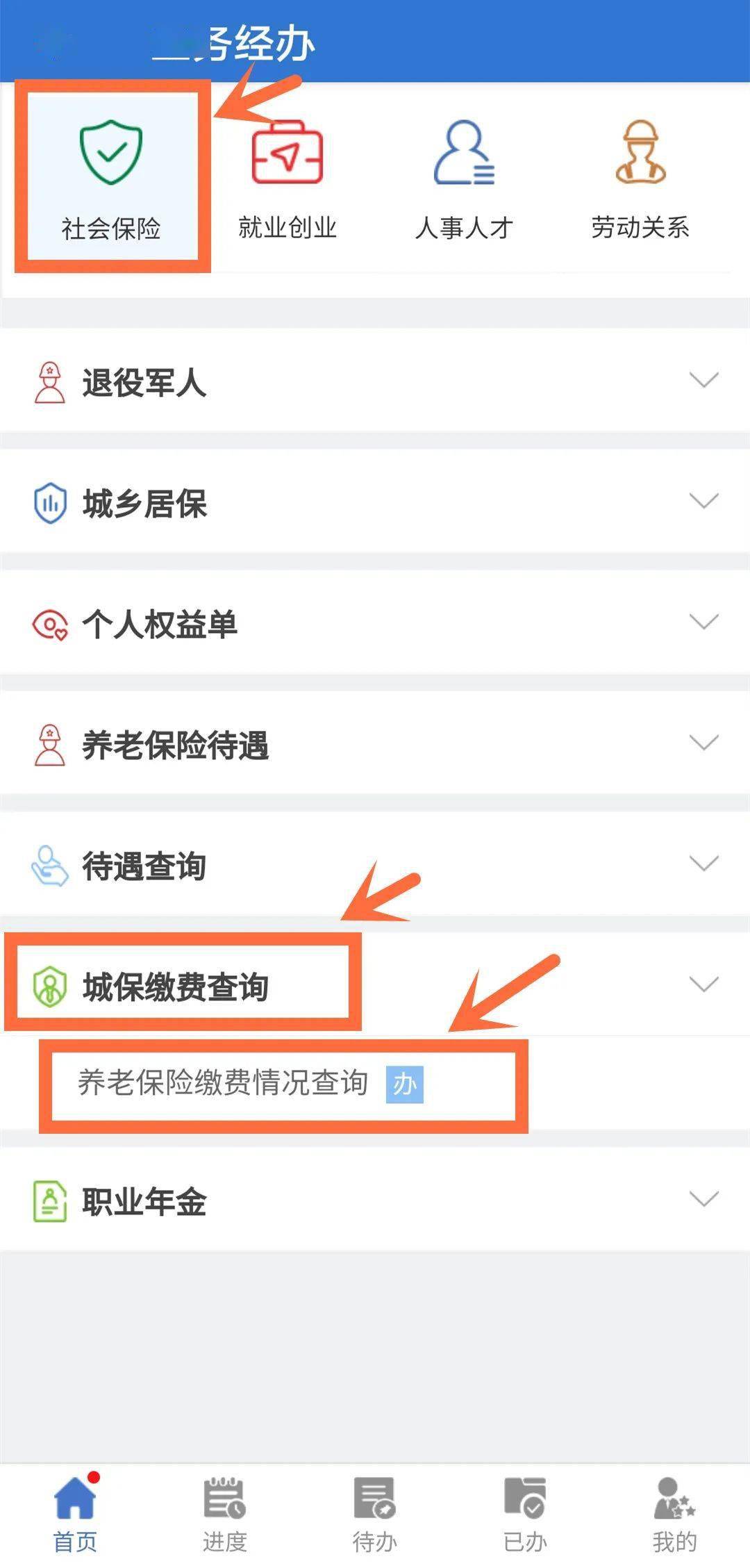The image size is (750, 1568).
Task: Switch to 就业创业 category
Action: coord(287,178)
